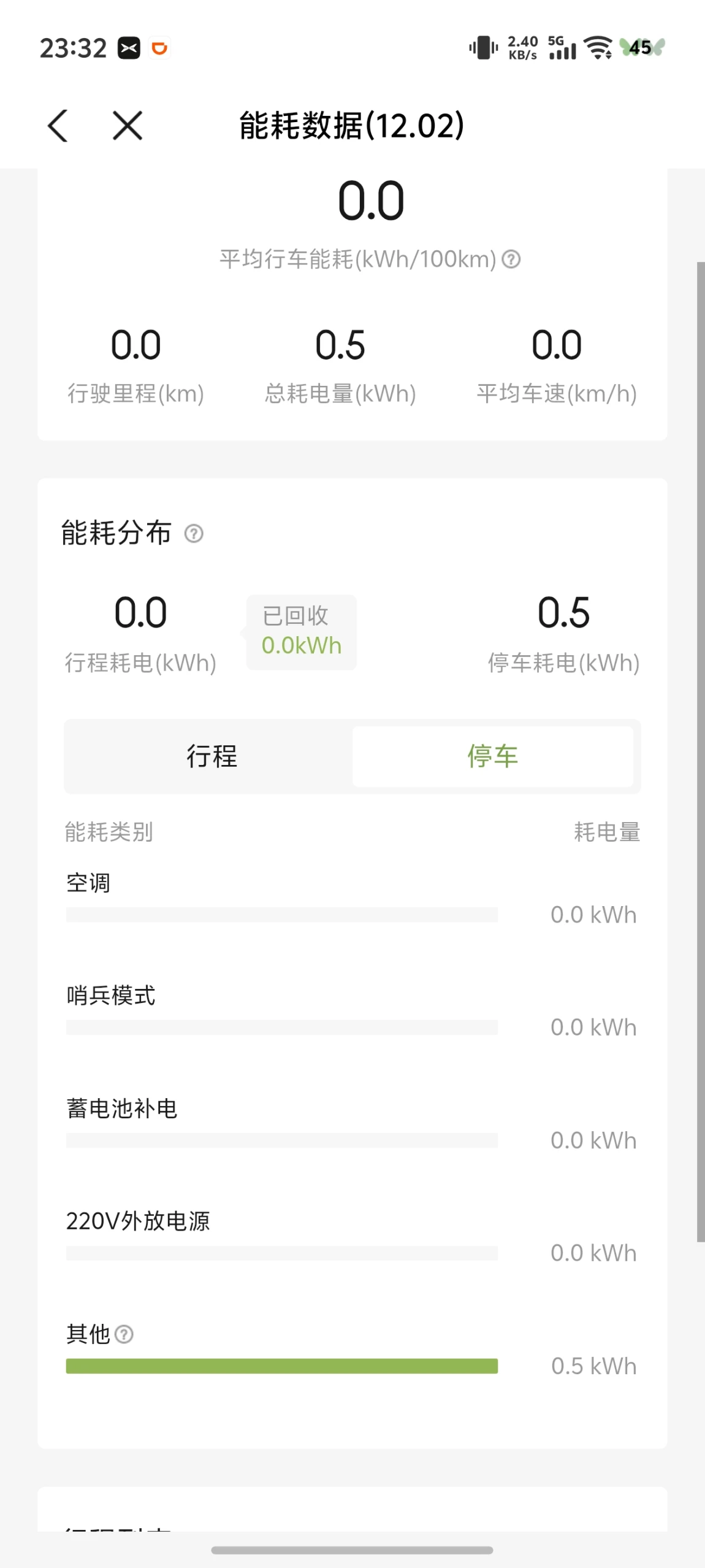705x1568 pixels.
Task: Close the energy data page
Action: (128, 126)
